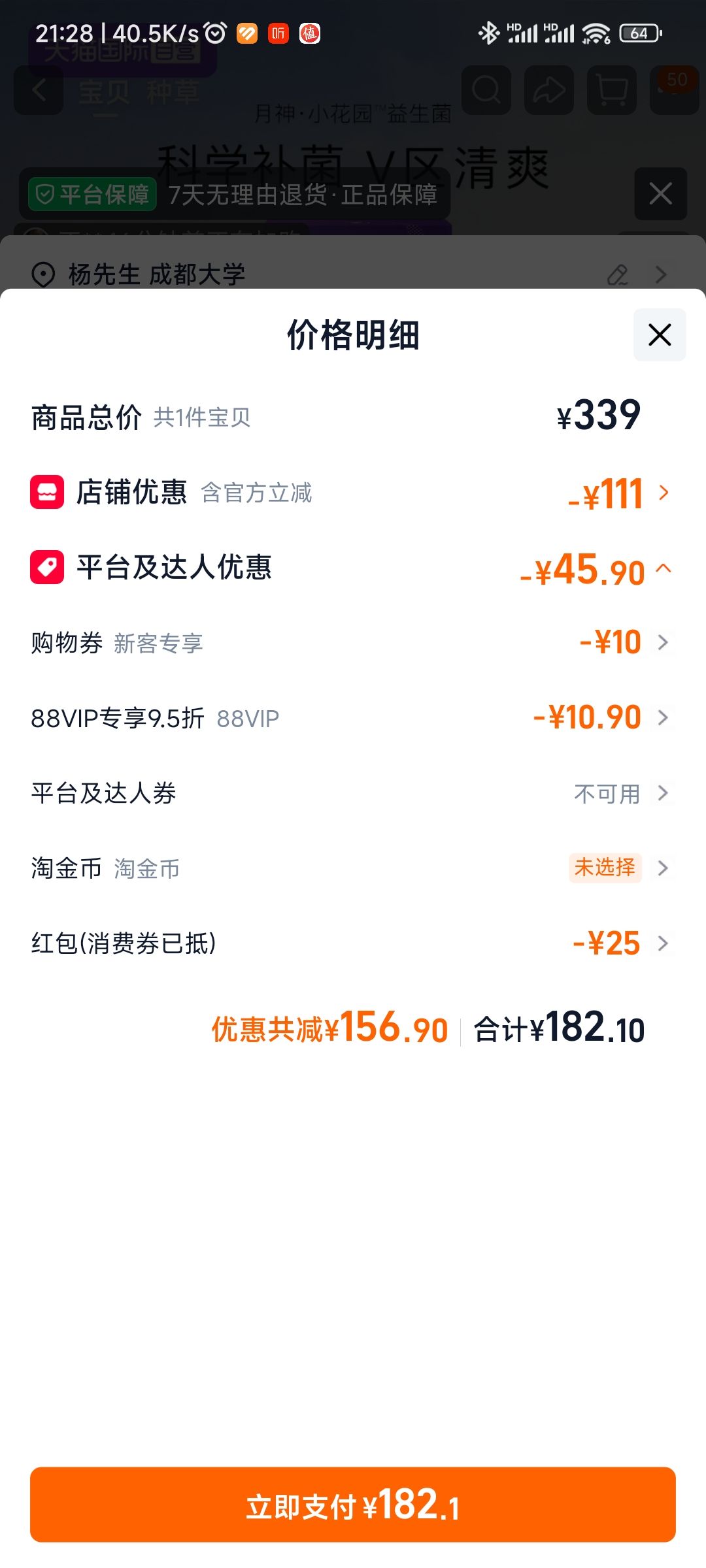Viewport: 706px width, 1568px height.
Task: View 88VIP专享9.5折 discount details
Action: point(353,718)
